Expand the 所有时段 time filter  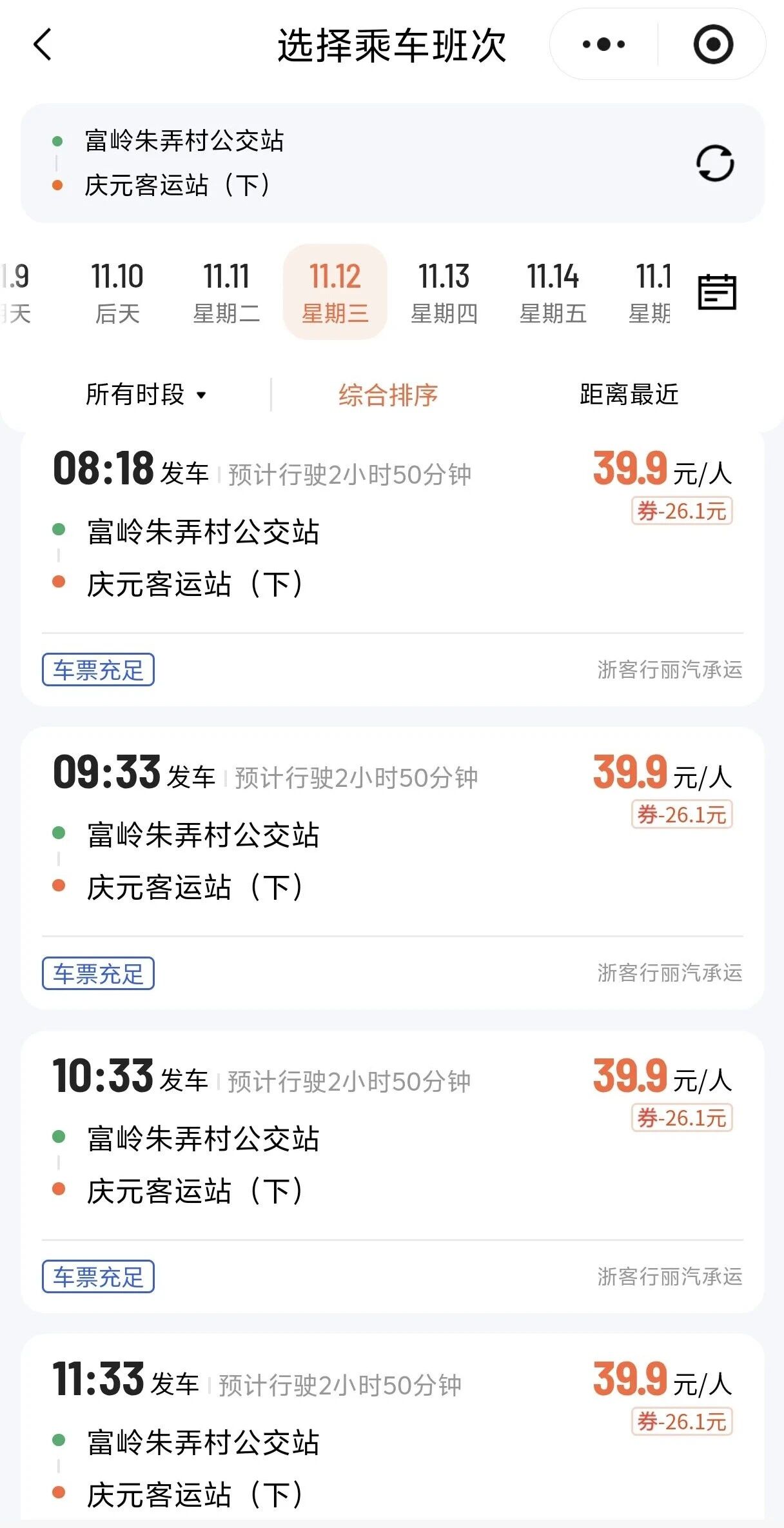pos(146,395)
